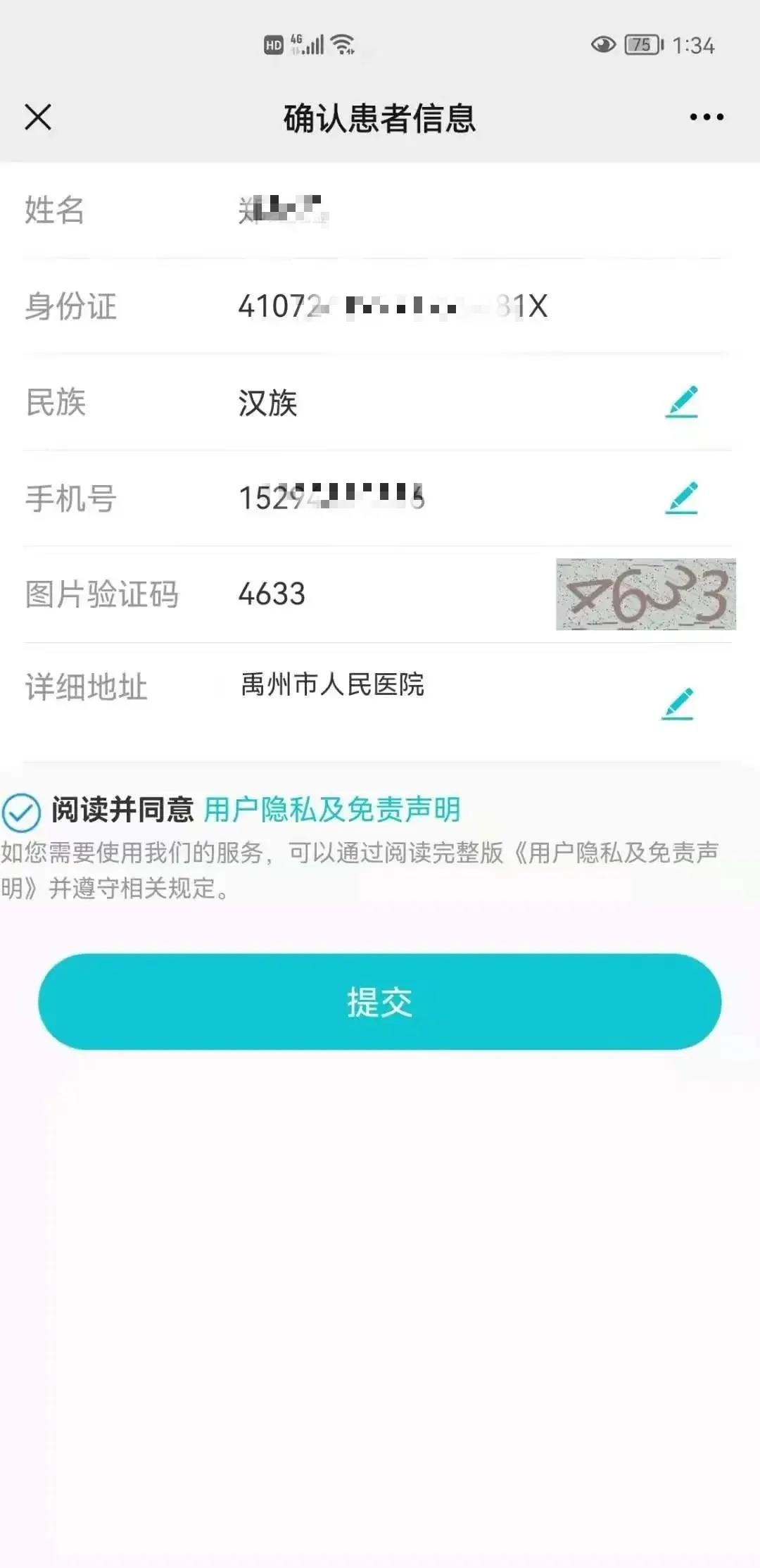Edit the 详细地址 address field

click(x=678, y=703)
